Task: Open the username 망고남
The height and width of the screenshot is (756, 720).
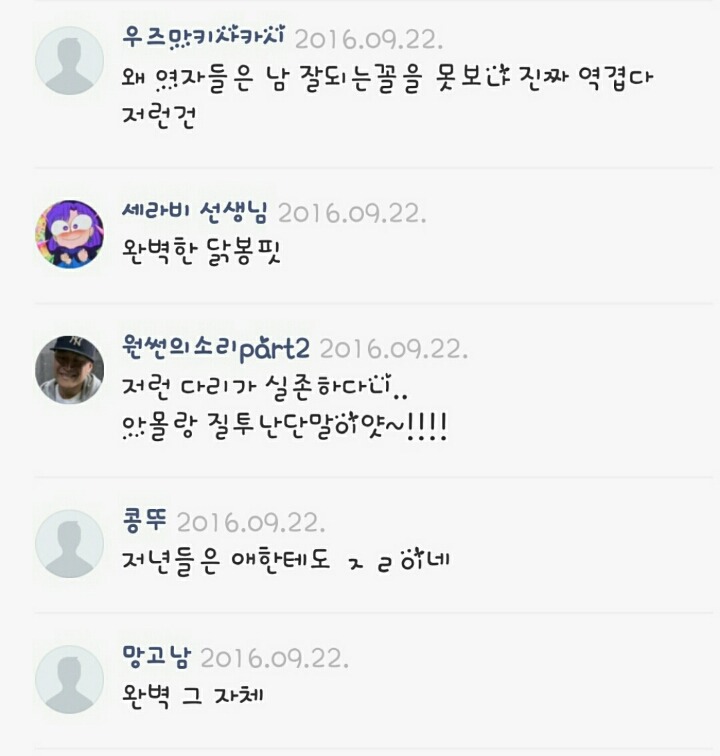Action: coord(155,658)
